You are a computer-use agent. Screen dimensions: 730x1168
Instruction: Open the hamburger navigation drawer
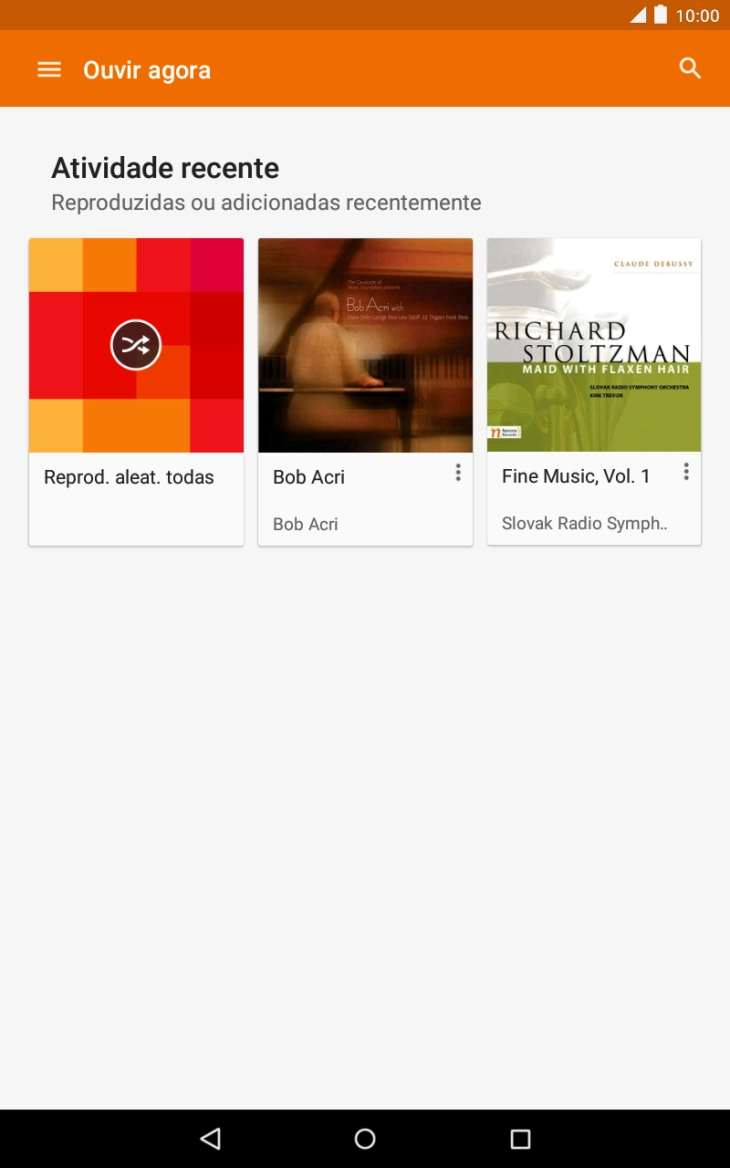tap(49, 69)
